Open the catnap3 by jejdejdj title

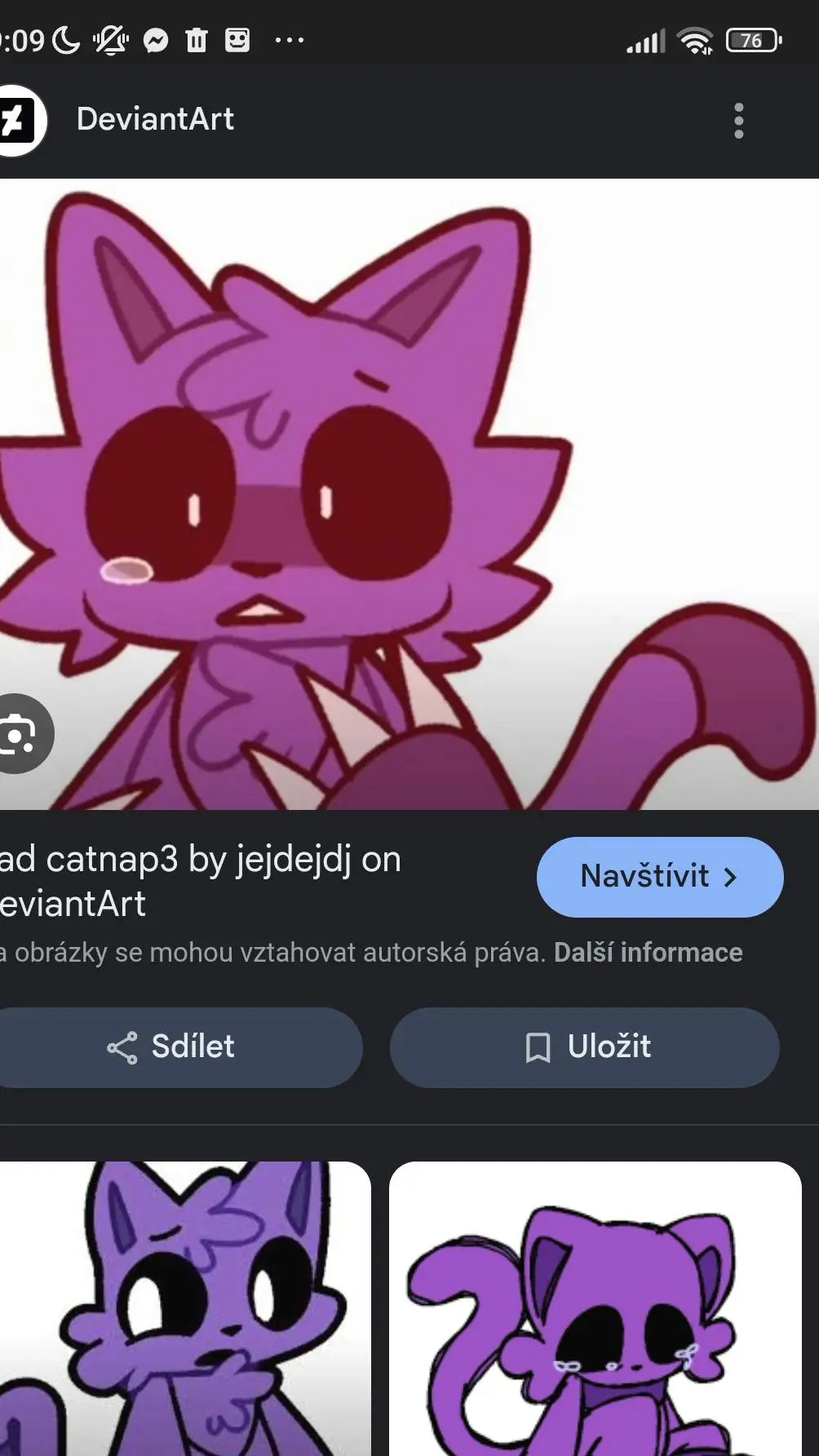(x=200, y=879)
